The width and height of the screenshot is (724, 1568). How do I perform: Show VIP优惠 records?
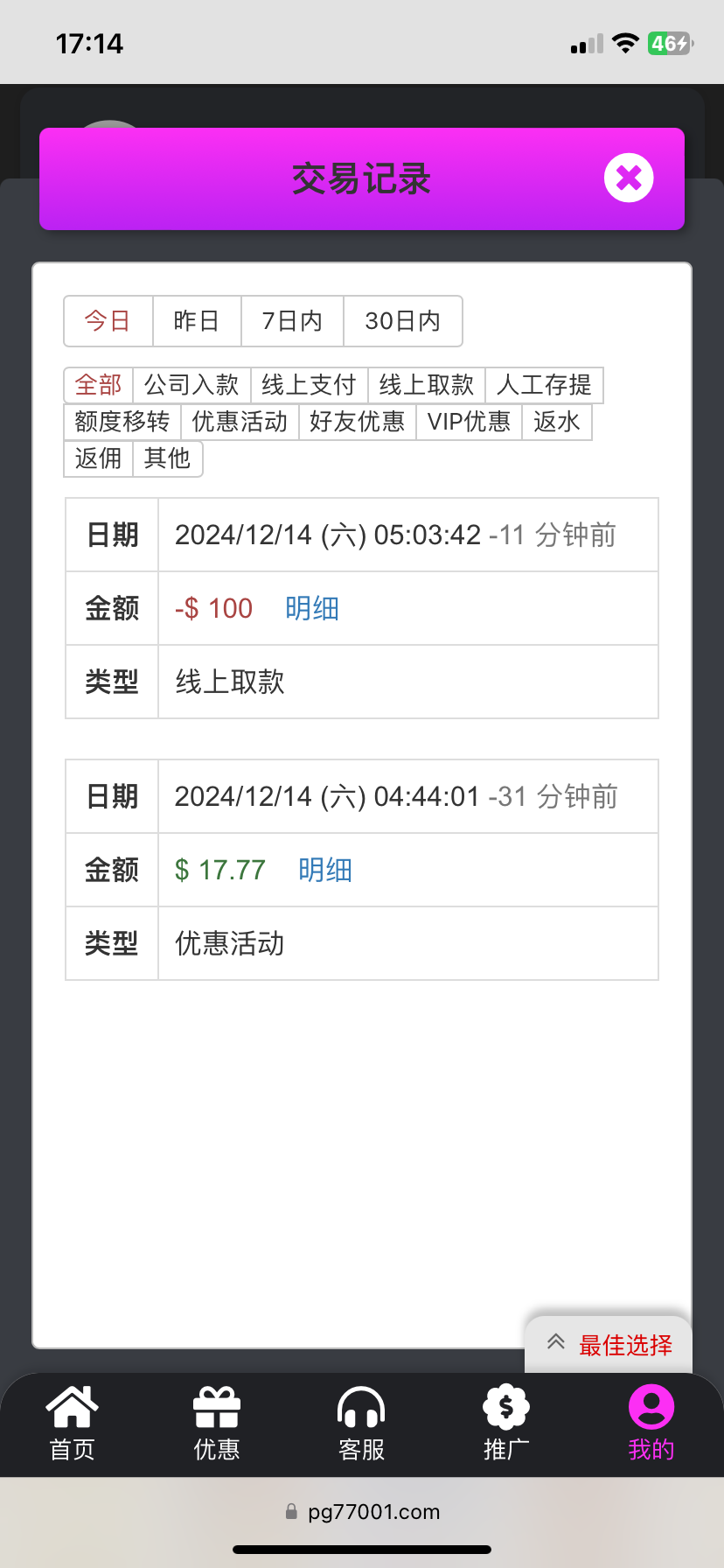(x=469, y=422)
